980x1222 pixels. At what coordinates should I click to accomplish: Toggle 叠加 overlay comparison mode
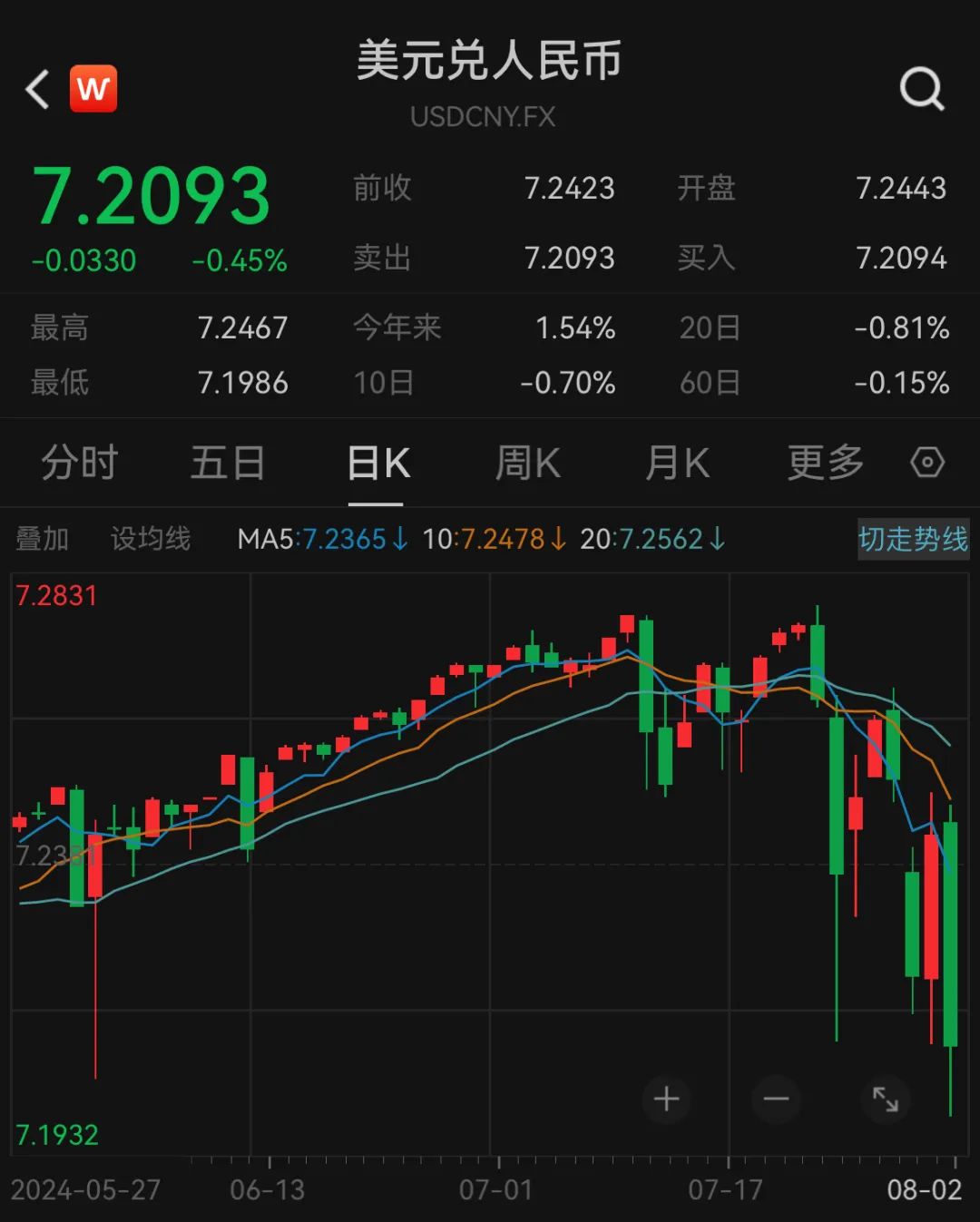point(44,539)
